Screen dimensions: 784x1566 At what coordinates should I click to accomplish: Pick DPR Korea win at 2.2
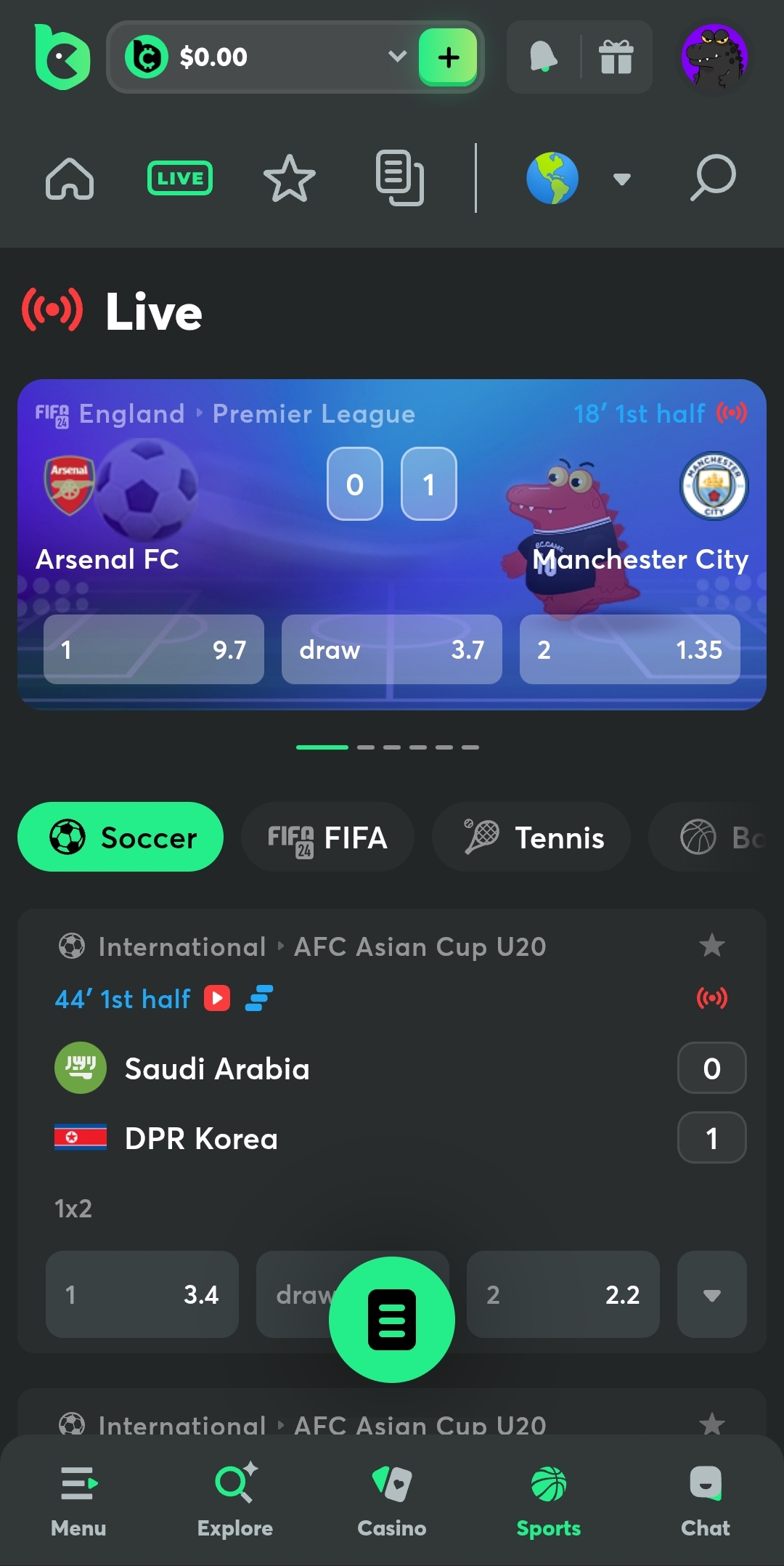(563, 1294)
